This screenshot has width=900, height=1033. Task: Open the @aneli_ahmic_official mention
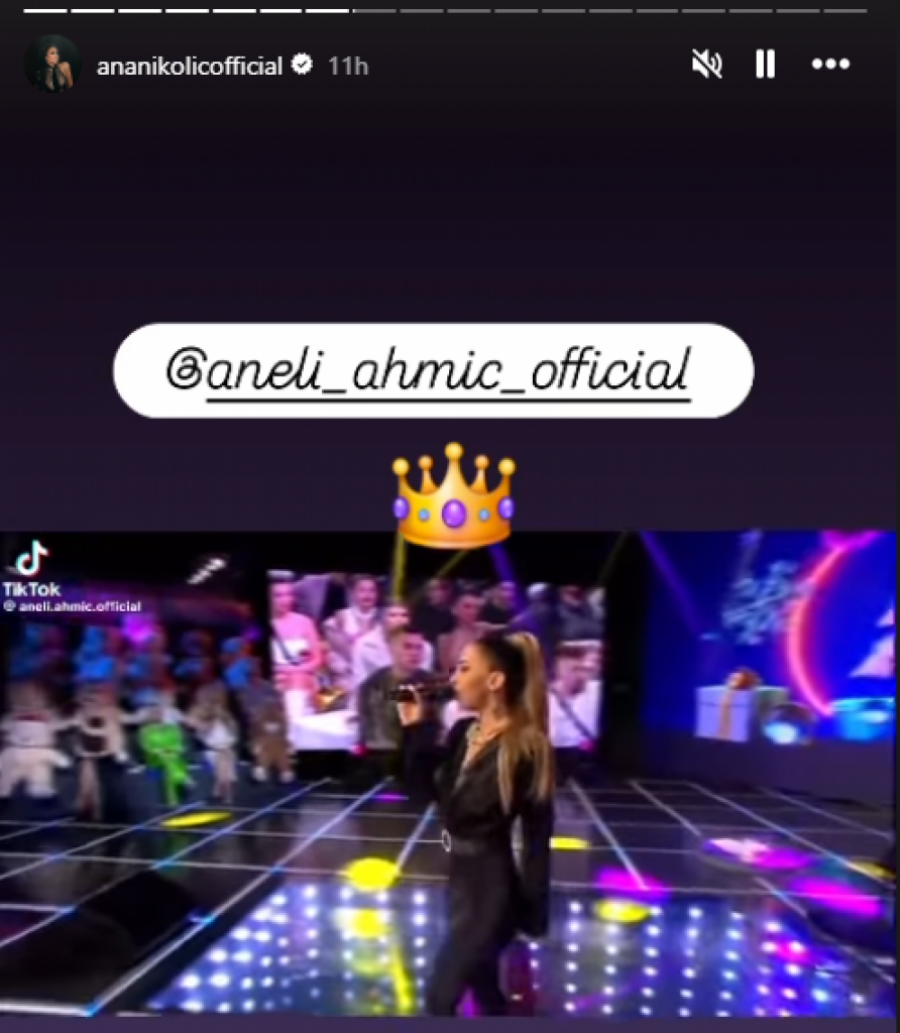[x=432, y=371]
